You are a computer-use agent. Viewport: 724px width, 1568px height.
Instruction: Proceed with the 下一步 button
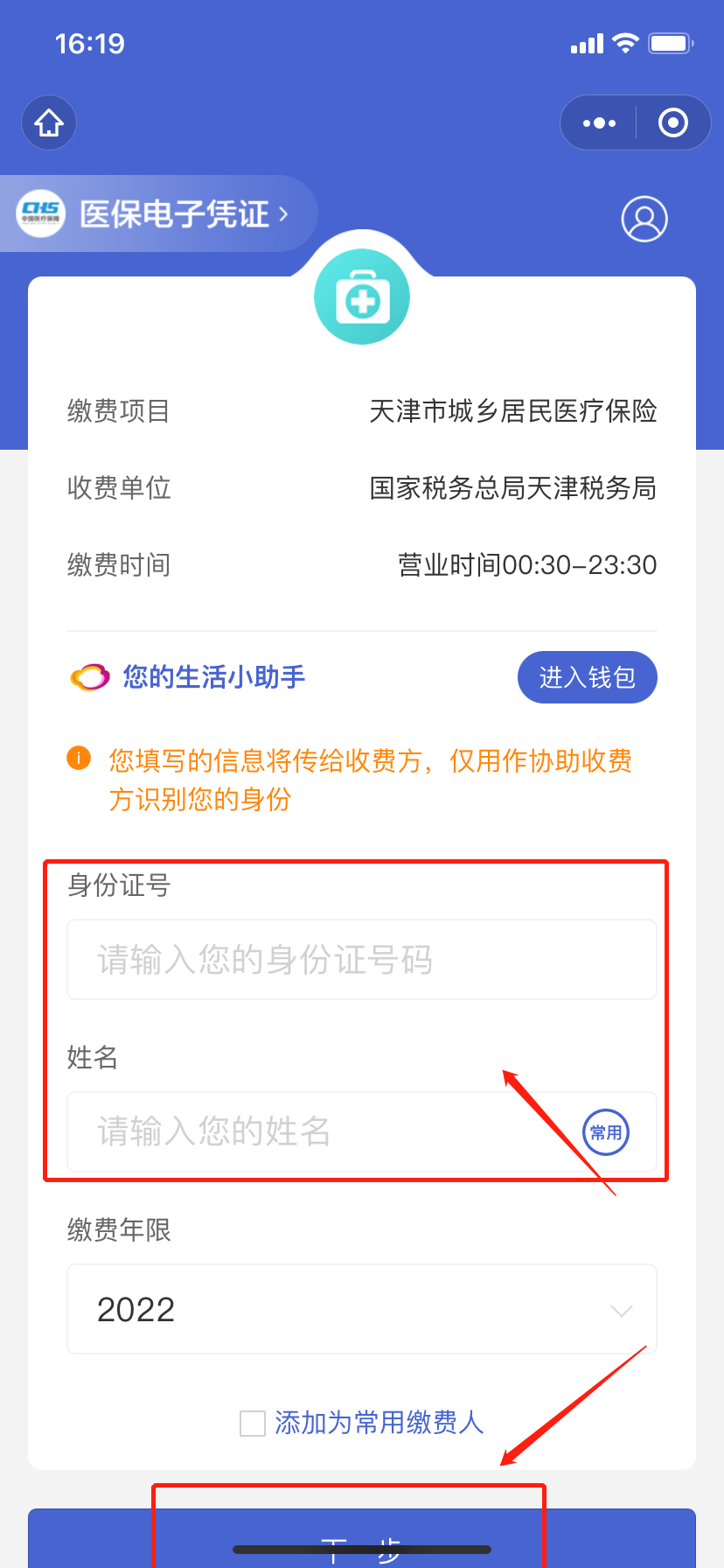point(360,1542)
